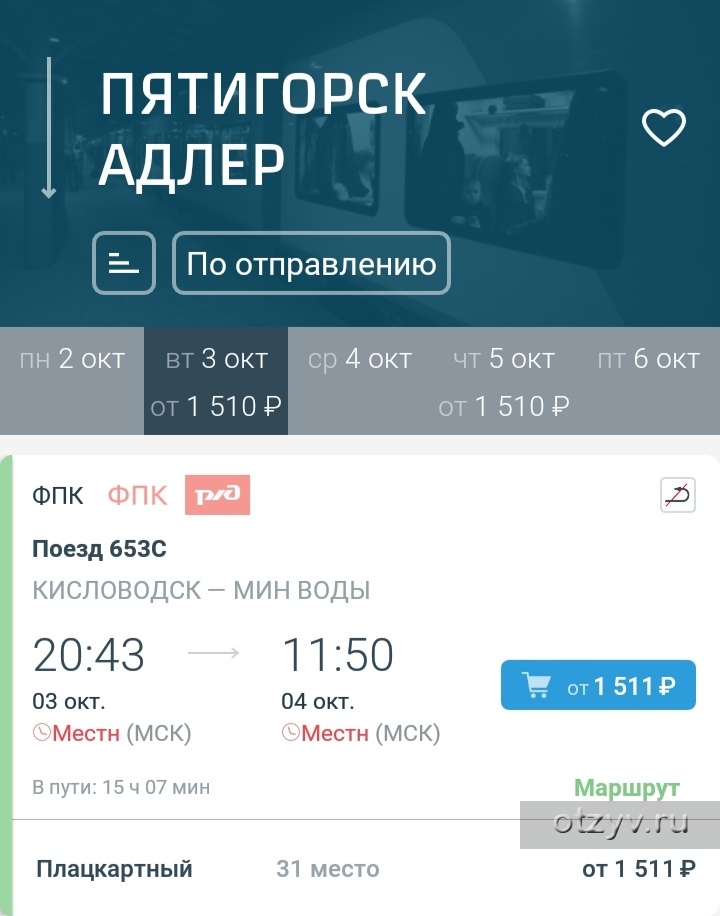Buy ticket from 1 511 ₽
This screenshot has width=720, height=916.
click(x=597, y=687)
